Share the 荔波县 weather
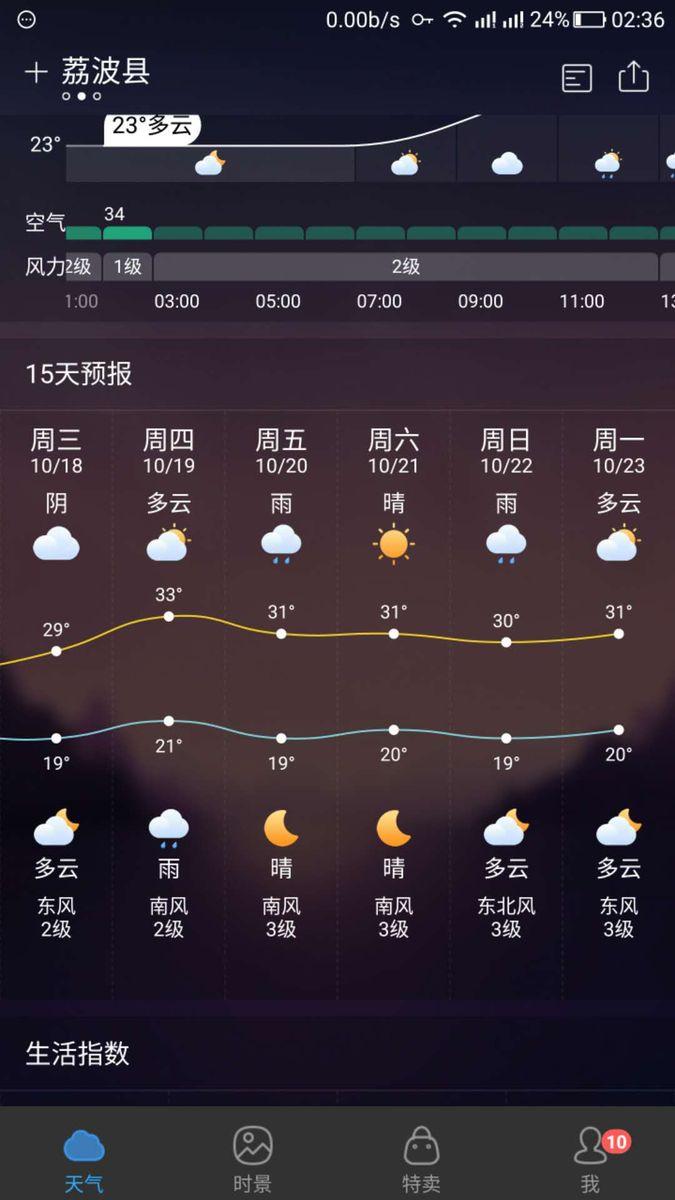The width and height of the screenshot is (675, 1200). tap(634, 76)
